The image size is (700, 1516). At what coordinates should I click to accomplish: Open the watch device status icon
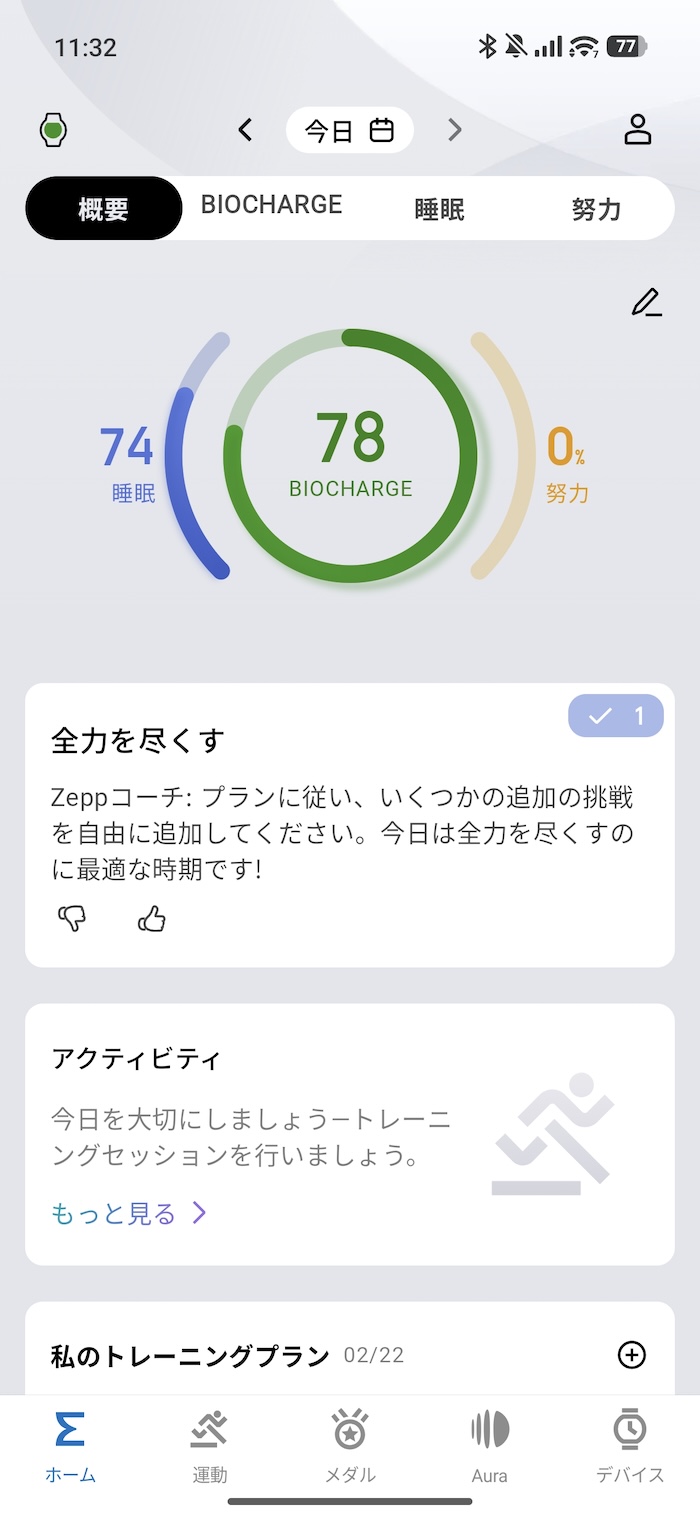(x=53, y=130)
